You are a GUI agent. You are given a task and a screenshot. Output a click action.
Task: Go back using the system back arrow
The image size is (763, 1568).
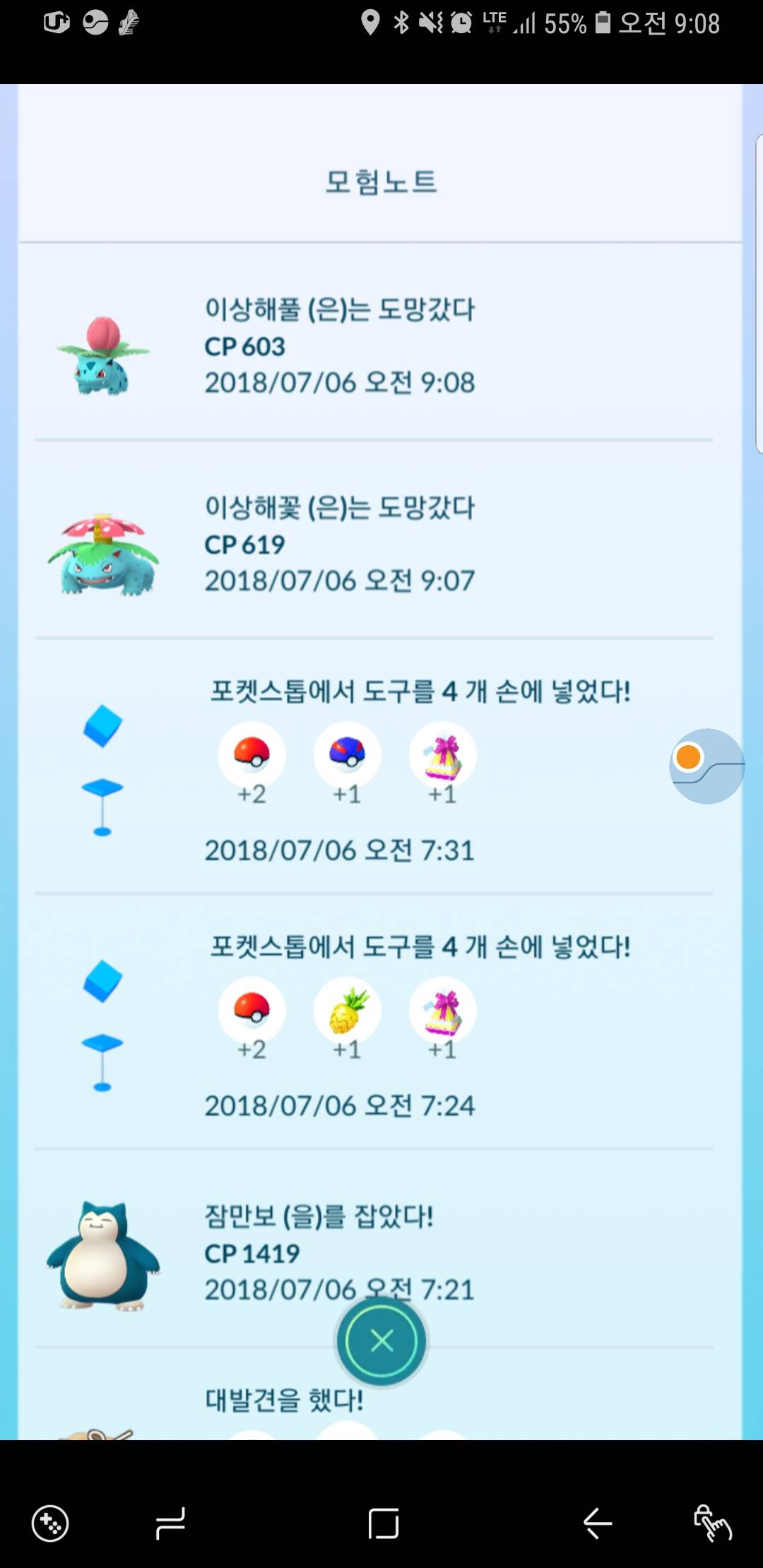597,1524
